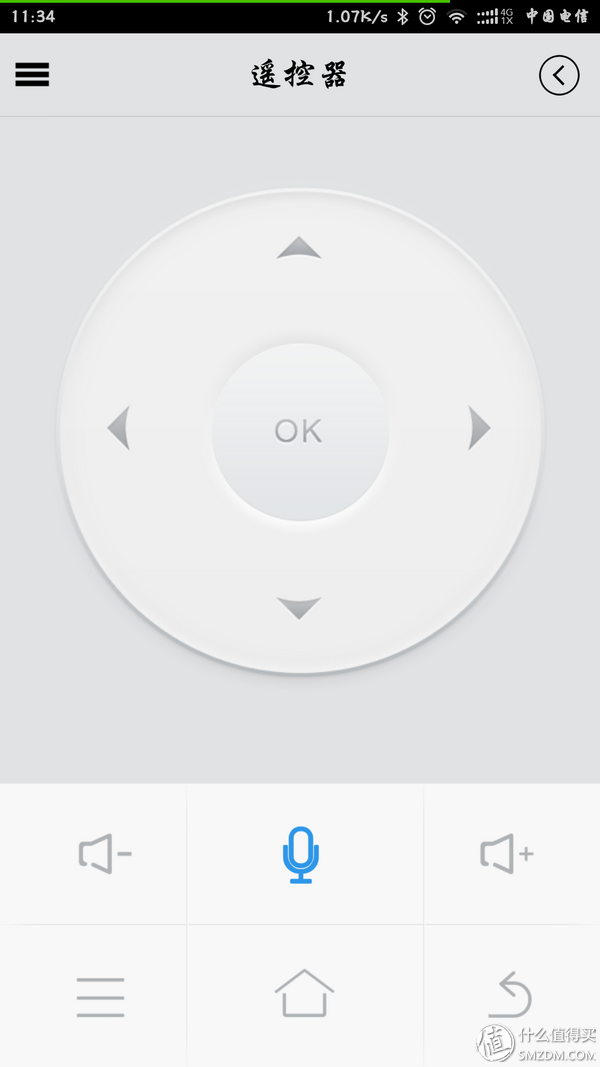Go to the TV home screen
This screenshot has height=1067, width=600.
pos(304,994)
